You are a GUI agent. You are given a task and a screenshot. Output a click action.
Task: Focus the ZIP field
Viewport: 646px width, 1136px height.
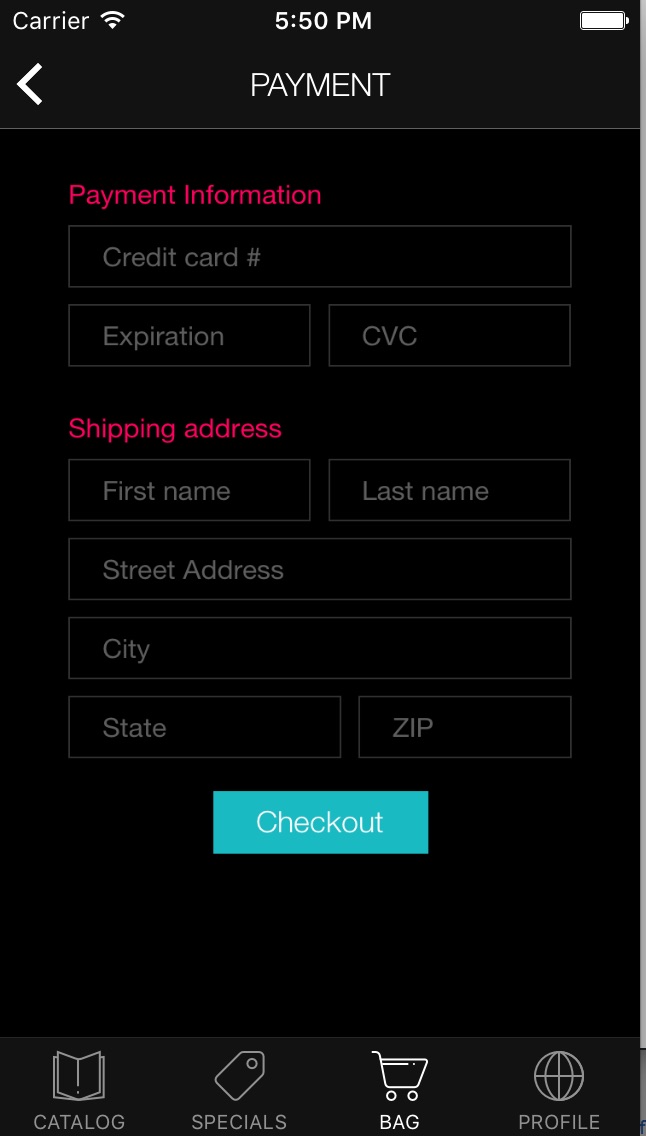point(465,727)
